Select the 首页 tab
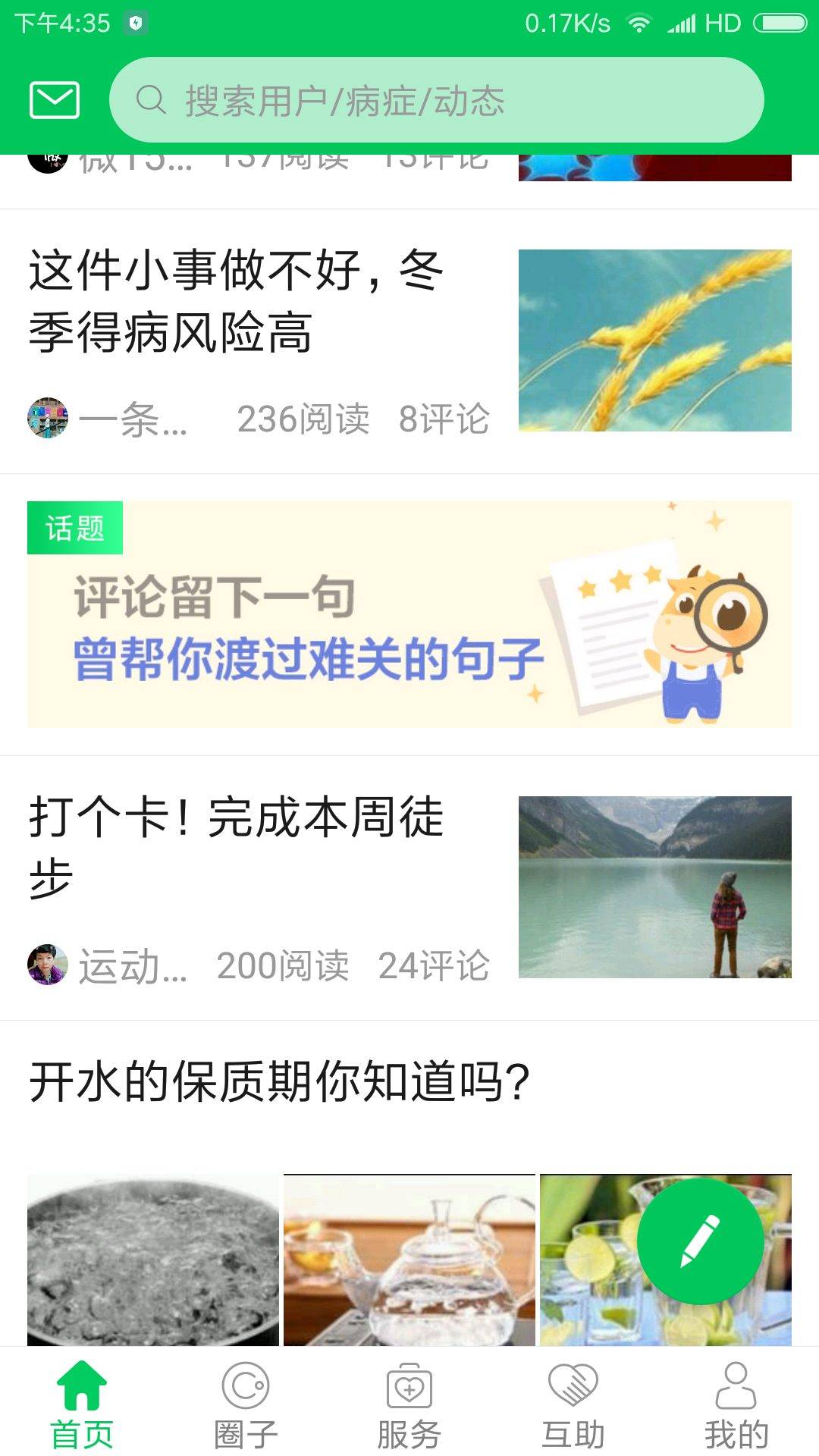Image resolution: width=819 pixels, height=1456 pixels. (82, 1403)
